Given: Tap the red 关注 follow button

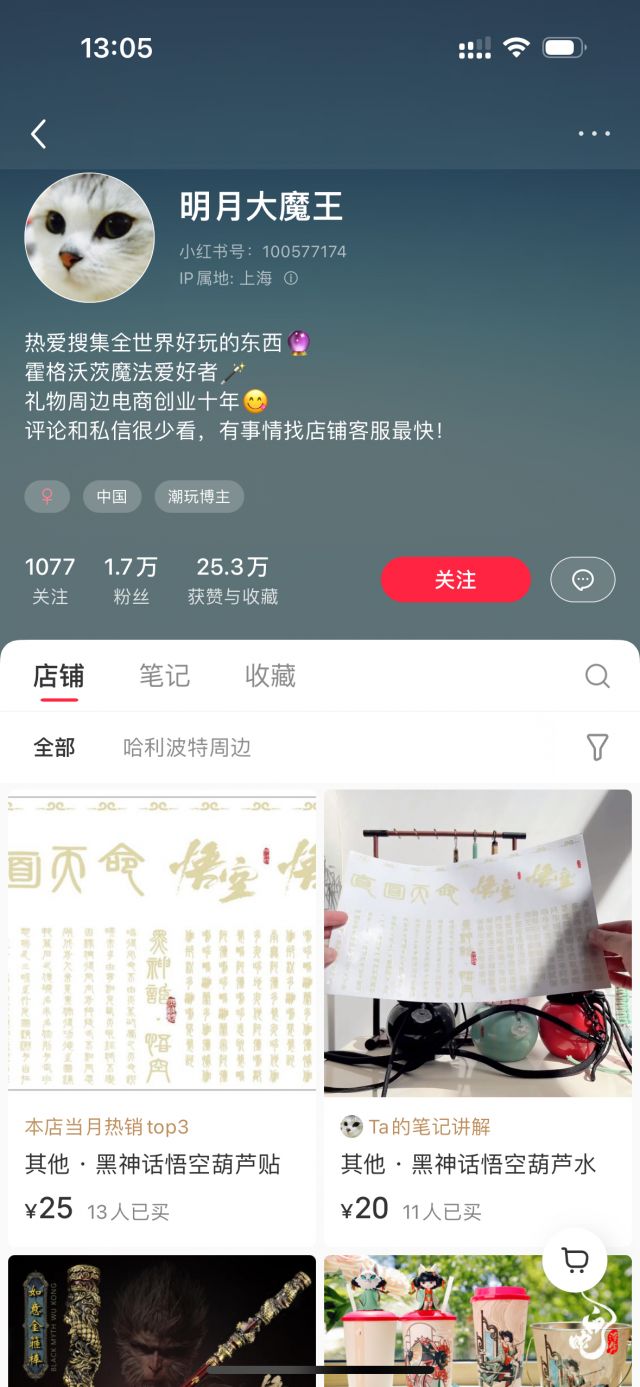Looking at the screenshot, I should [x=455, y=579].
